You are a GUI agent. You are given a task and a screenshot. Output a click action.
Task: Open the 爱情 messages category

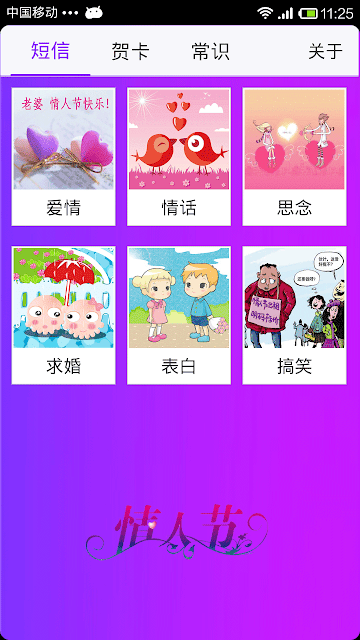coord(63,157)
